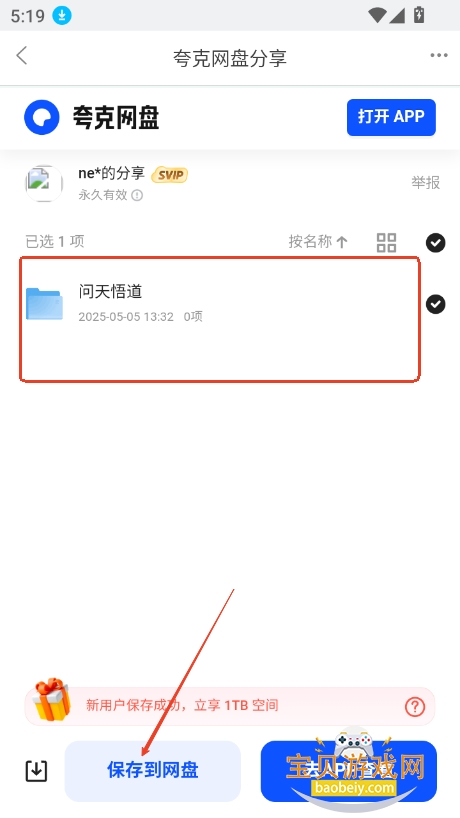Open the 问天悟道 folder

point(220,304)
